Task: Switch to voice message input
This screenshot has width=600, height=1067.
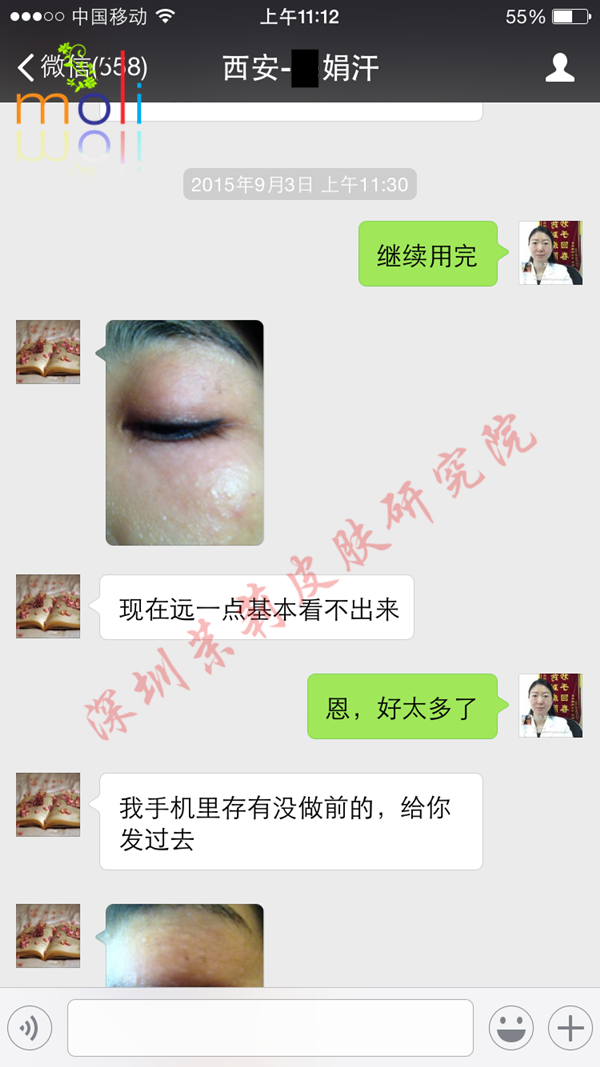Action: (x=30, y=1027)
